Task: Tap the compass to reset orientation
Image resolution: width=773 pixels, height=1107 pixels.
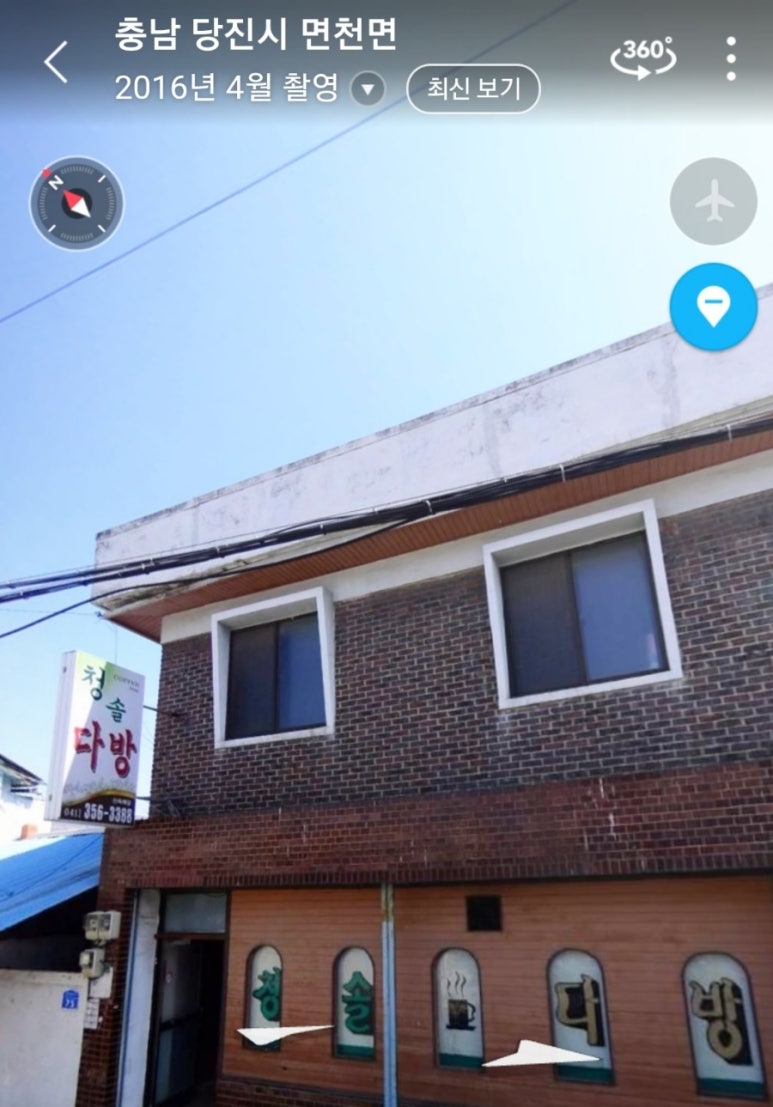Action: [x=77, y=203]
